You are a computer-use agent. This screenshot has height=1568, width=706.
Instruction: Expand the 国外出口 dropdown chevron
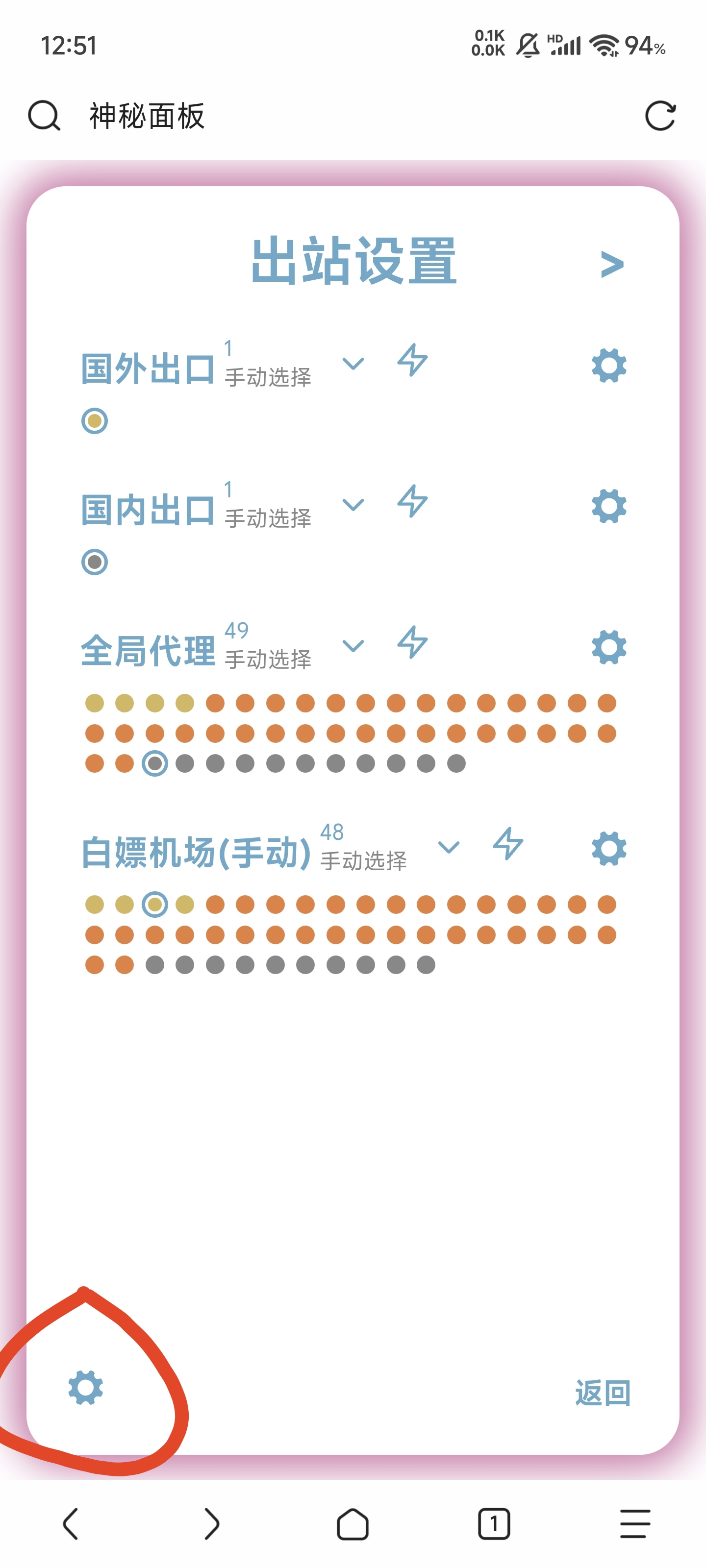click(353, 364)
